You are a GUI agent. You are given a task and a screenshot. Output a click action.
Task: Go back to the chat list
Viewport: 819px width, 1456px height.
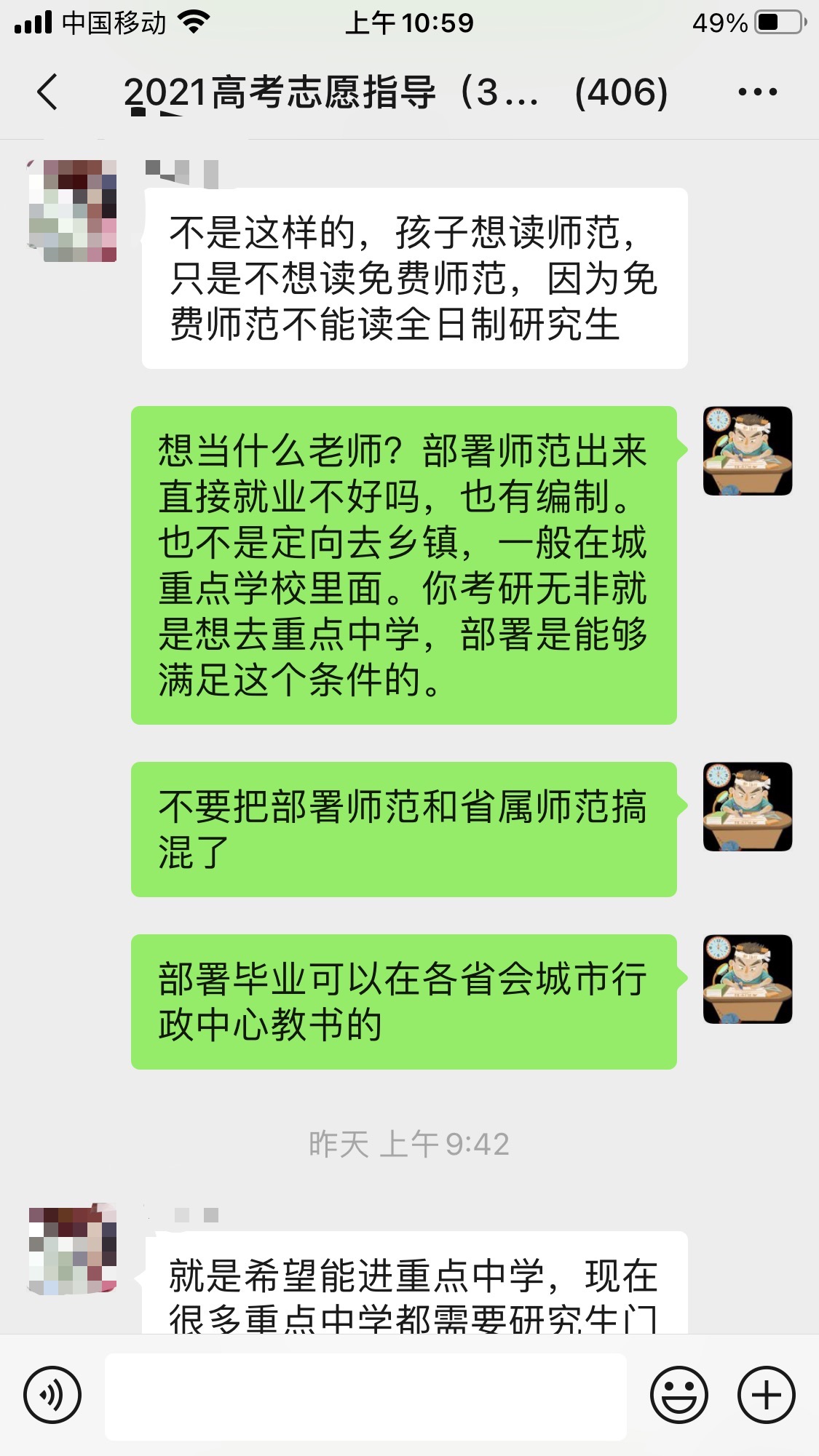(x=47, y=92)
